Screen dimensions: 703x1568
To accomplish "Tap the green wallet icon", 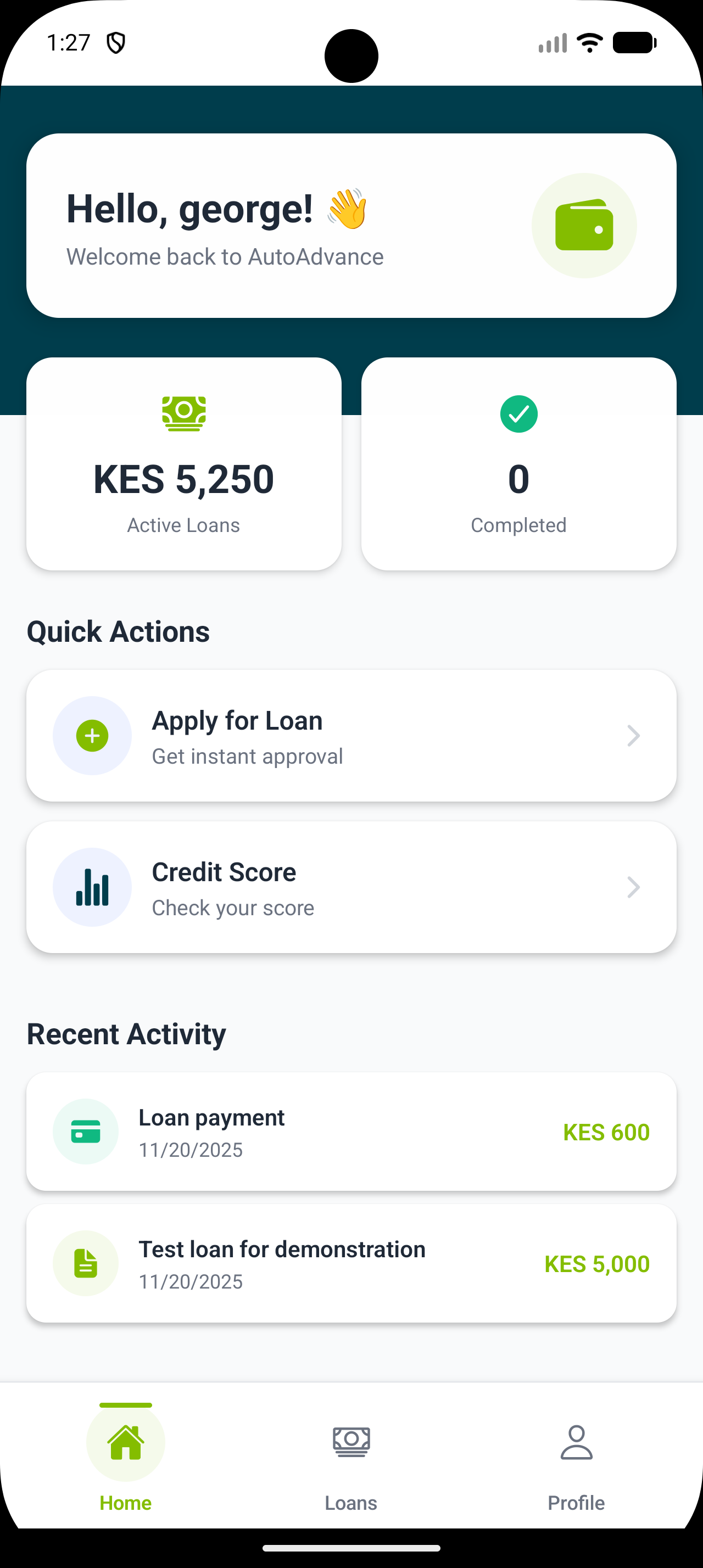I will coord(584,225).
